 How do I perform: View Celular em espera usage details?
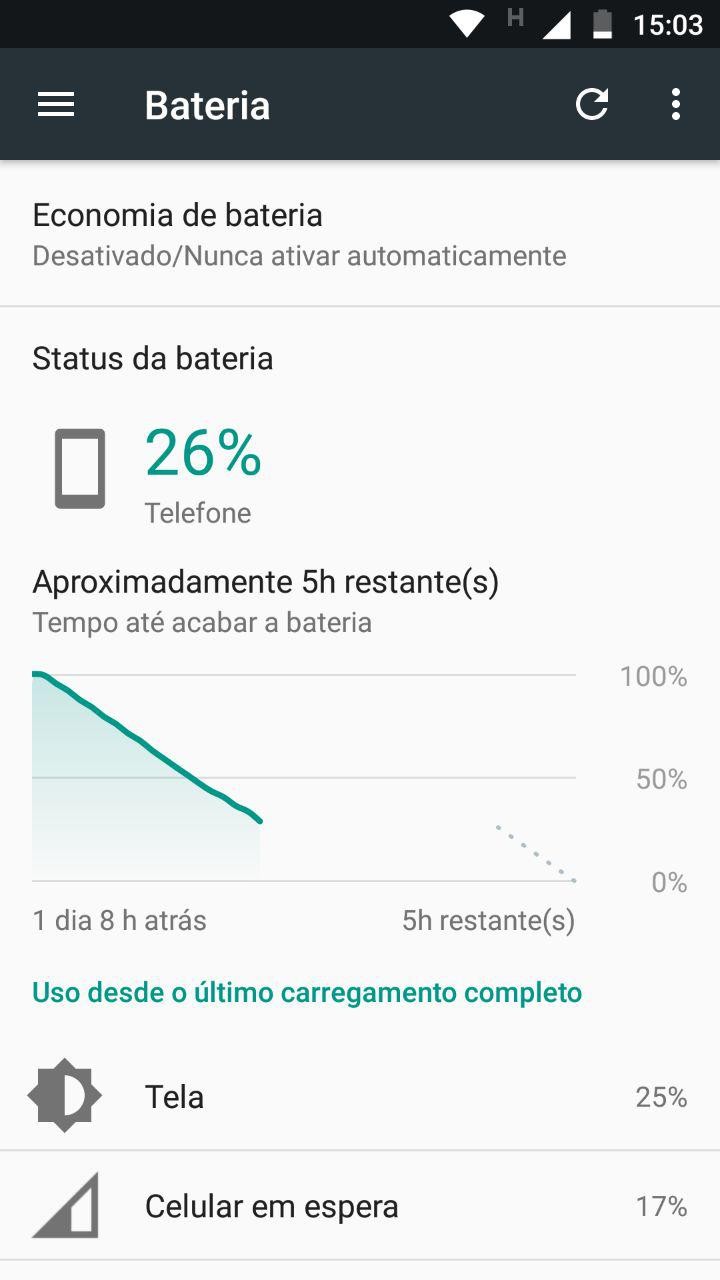[360, 1206]
